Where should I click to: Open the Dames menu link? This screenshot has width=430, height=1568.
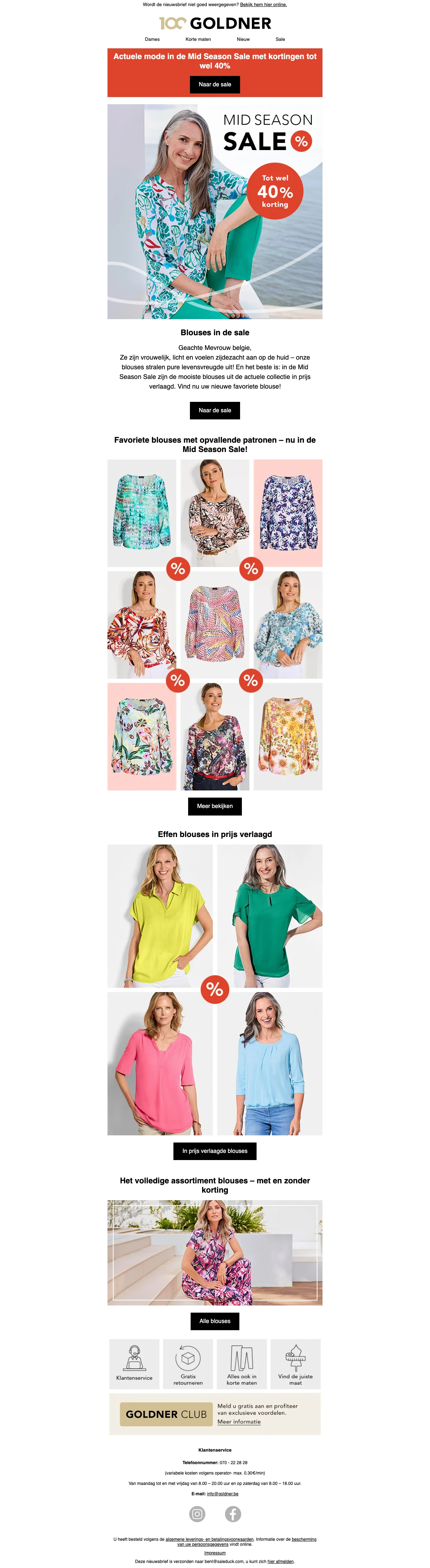tap(152, 39)
